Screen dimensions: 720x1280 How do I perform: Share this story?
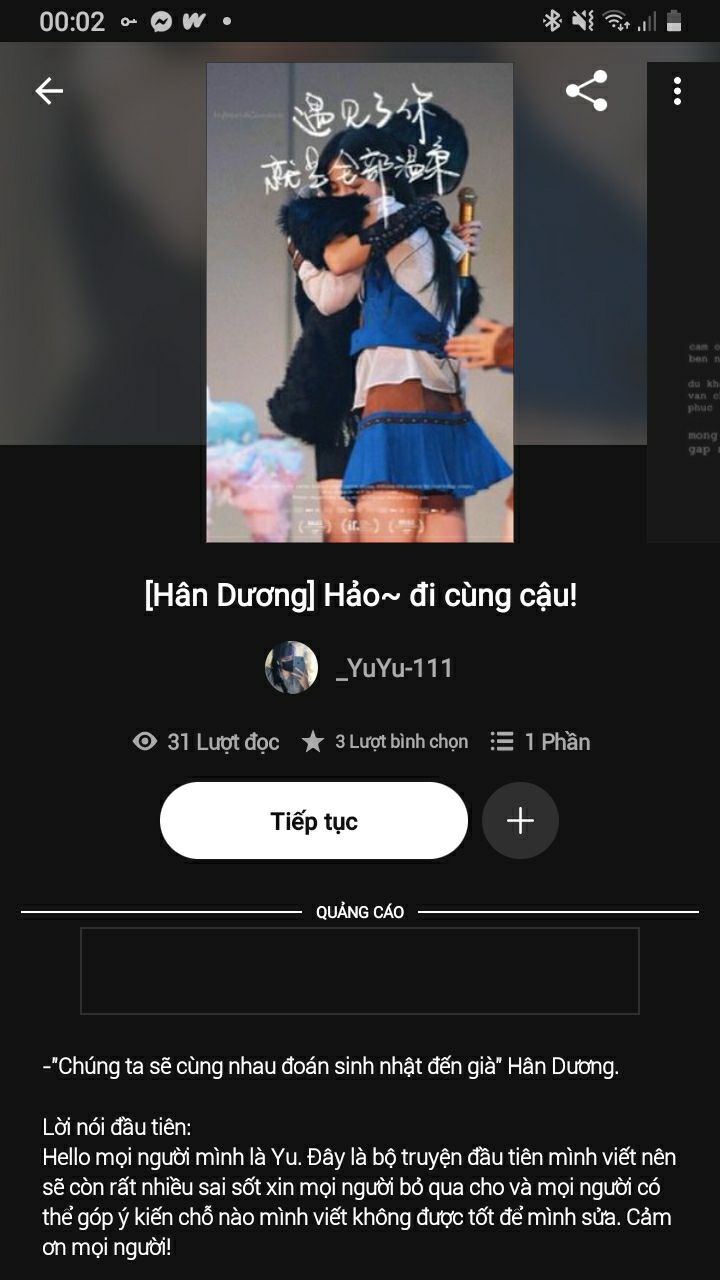tap(587, 91)
